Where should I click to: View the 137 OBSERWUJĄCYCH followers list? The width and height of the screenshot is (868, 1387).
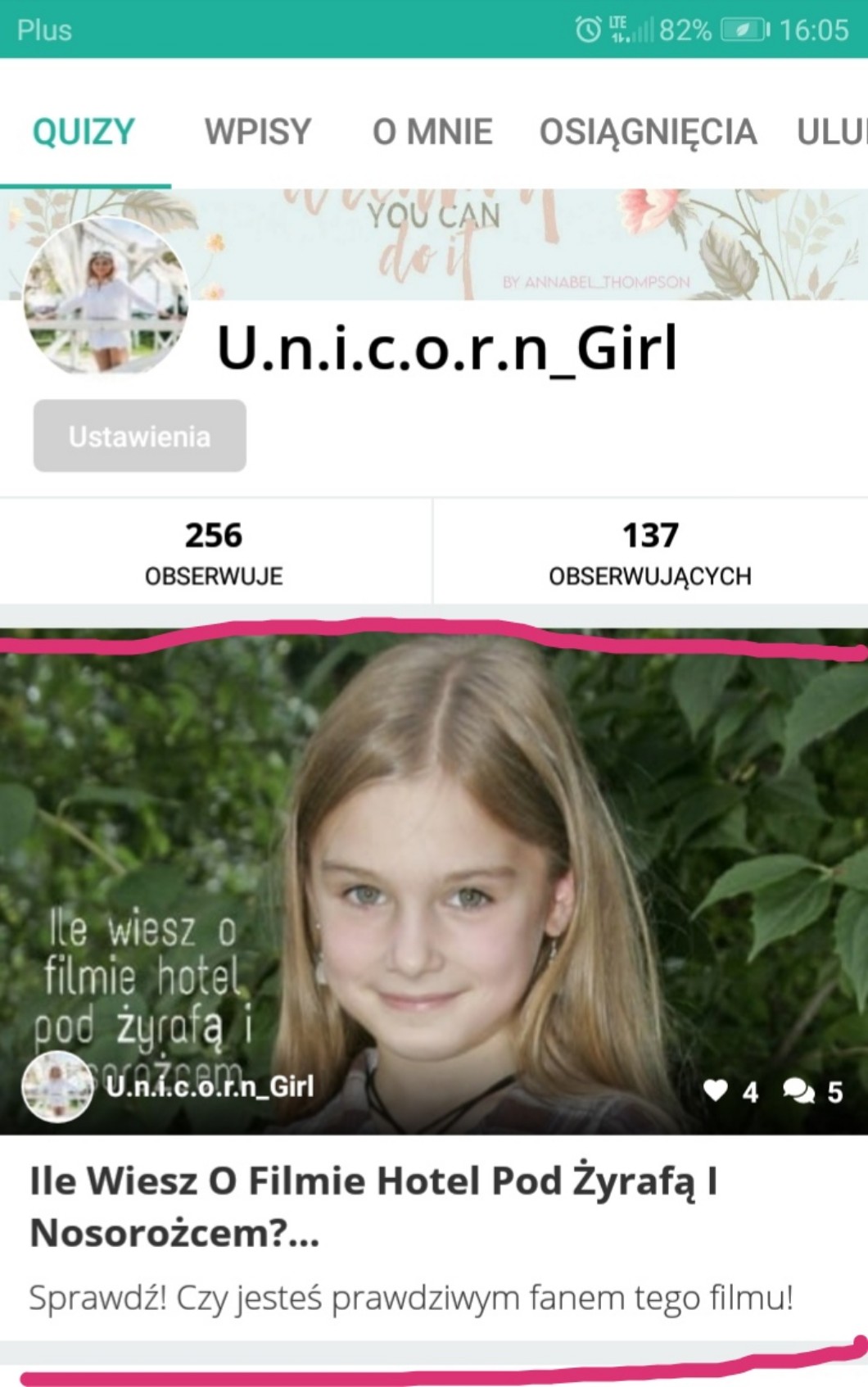pyautogui.click(x=649, y=552)
